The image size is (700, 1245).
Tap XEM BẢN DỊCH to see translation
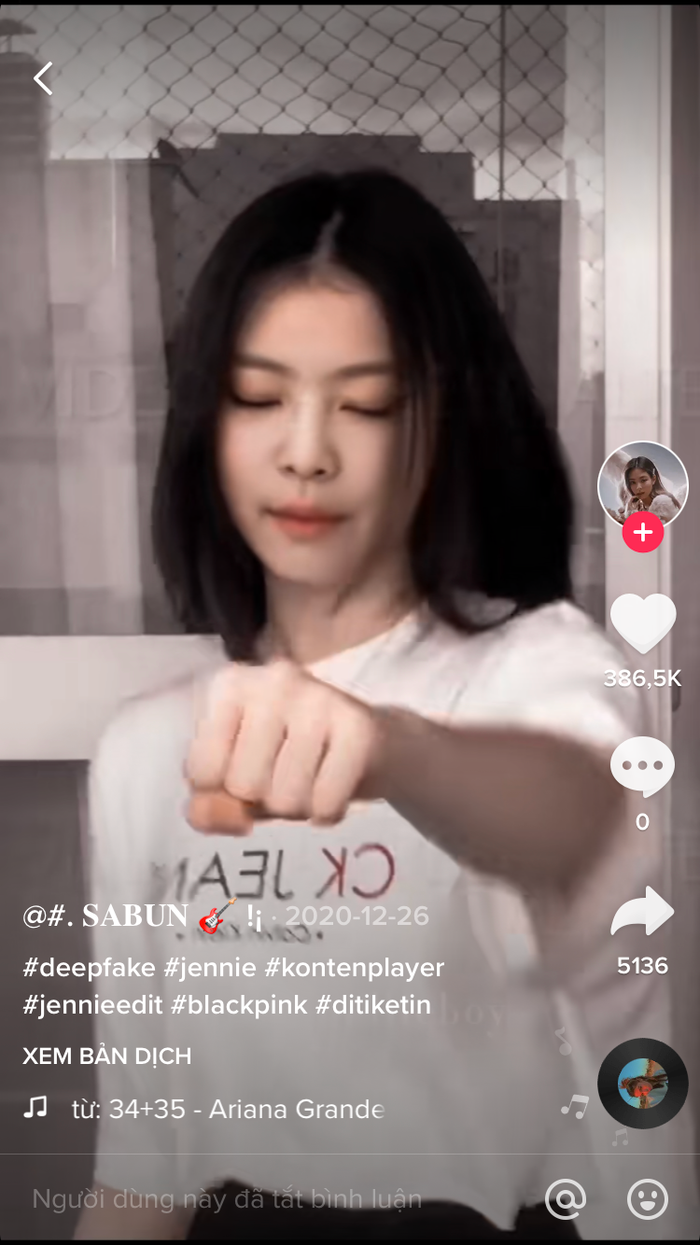pos(107,1056)
